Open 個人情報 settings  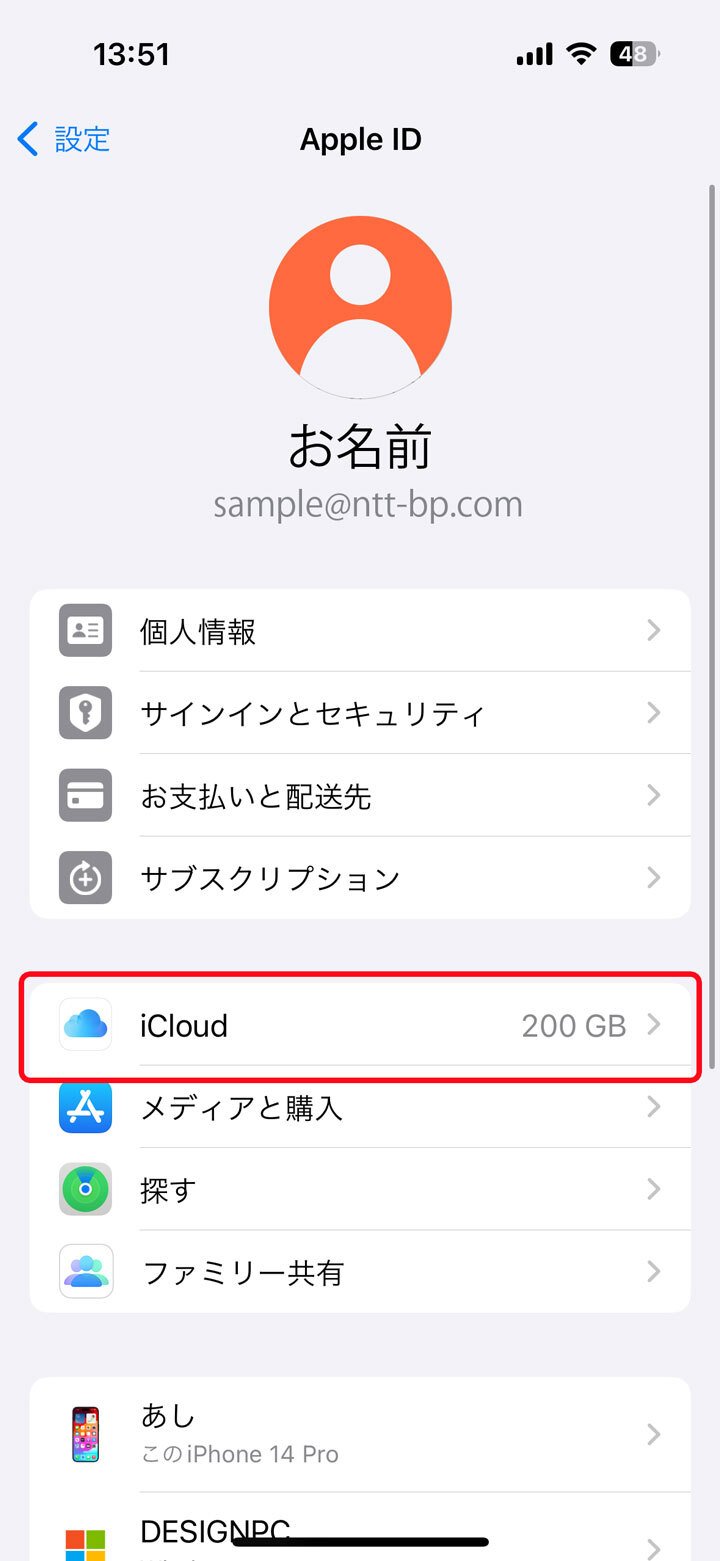pyautogui.click(x=360, y=631)
